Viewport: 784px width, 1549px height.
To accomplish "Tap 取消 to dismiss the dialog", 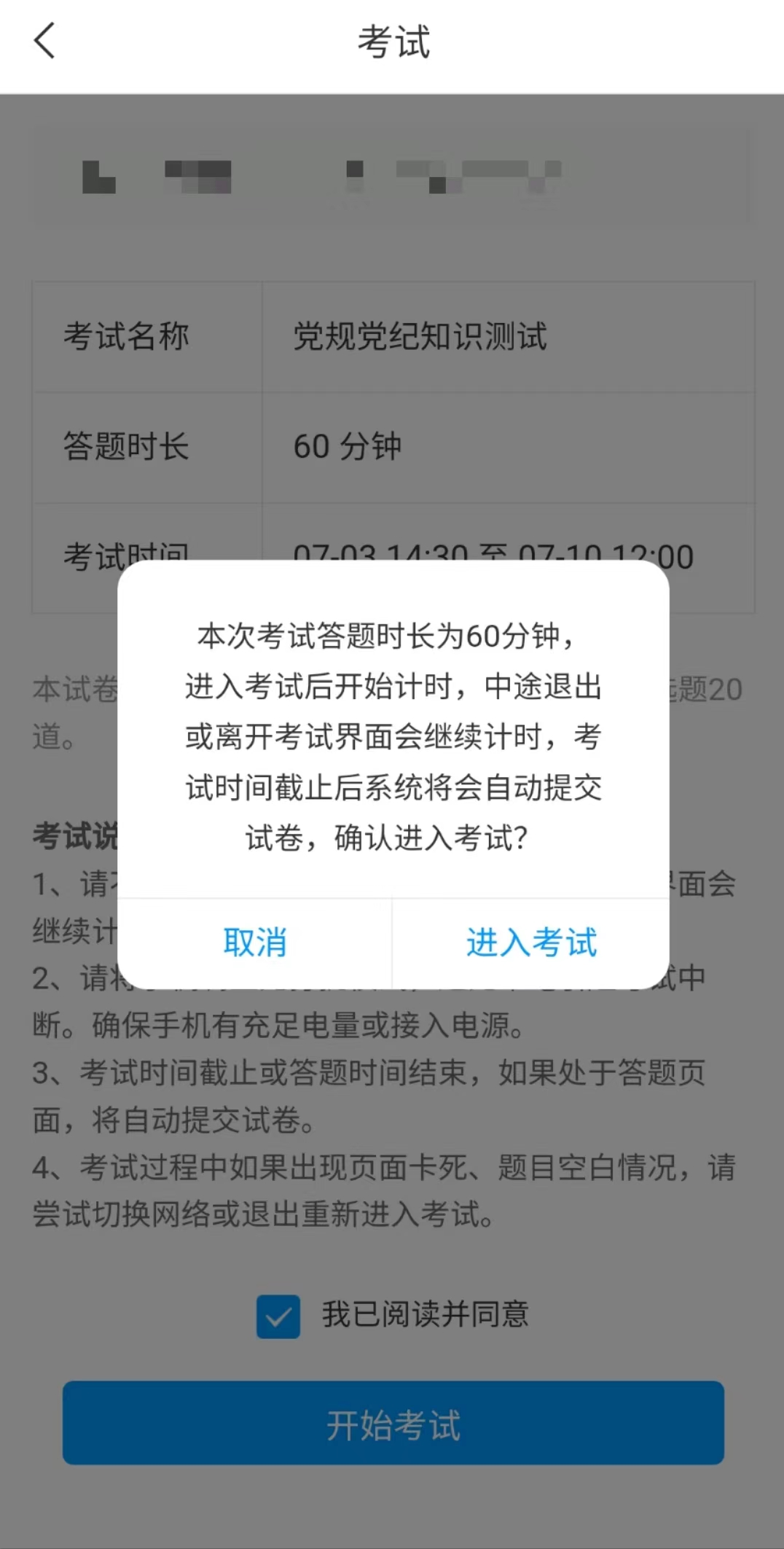I will tap(254, 943).
